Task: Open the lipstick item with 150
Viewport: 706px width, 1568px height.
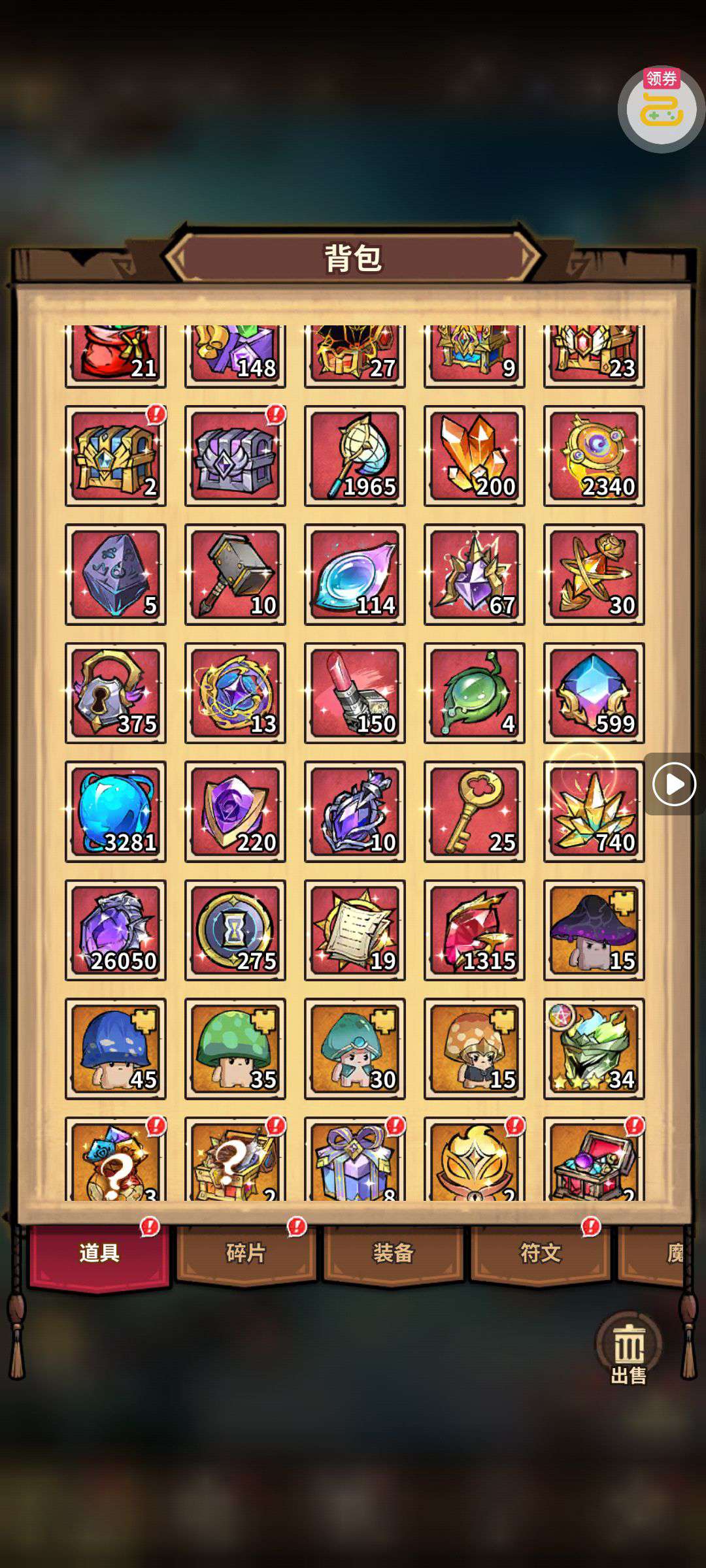Action: tap(354, 693)
